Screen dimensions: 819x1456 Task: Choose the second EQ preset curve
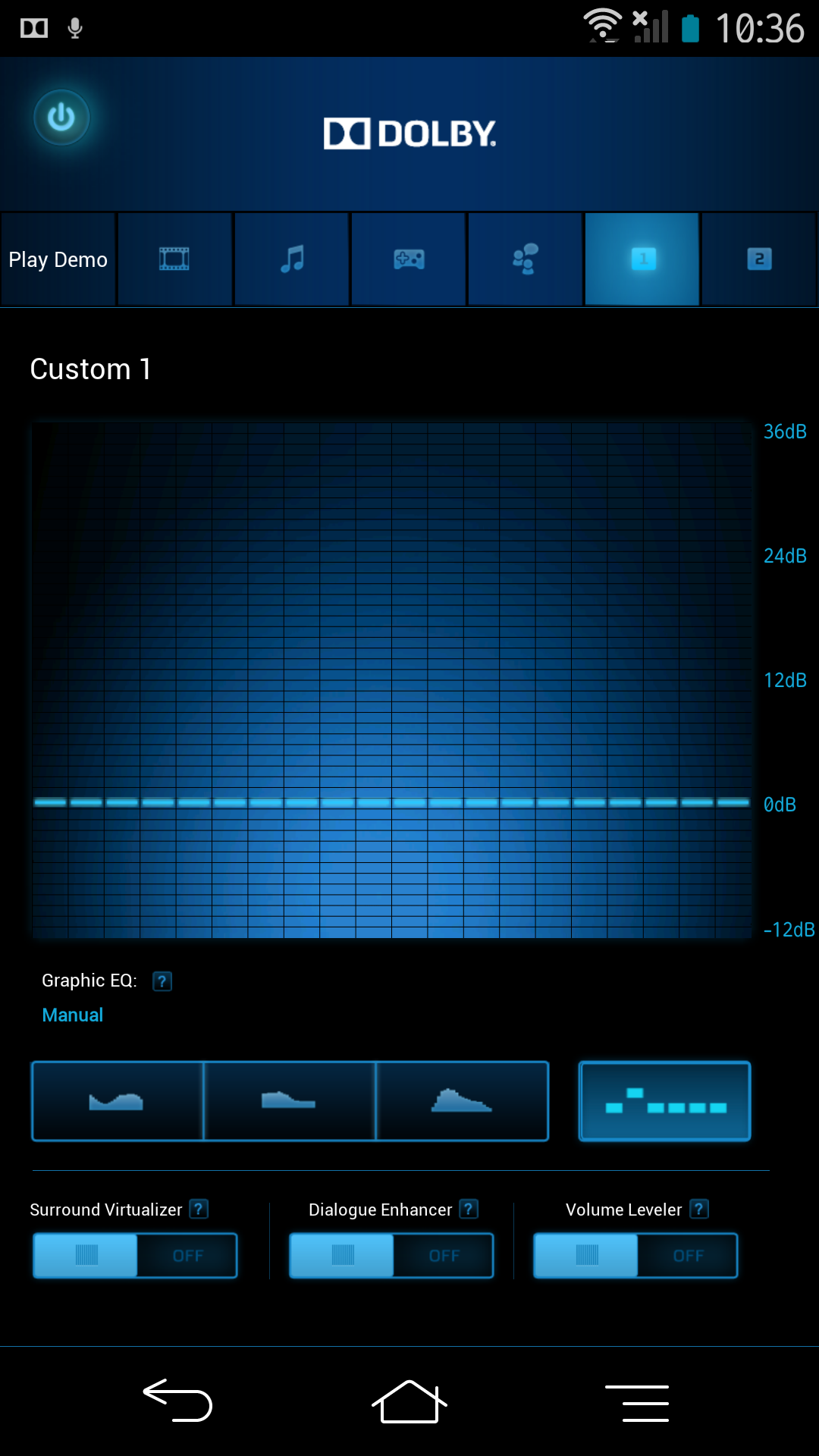click(290, 1101)
